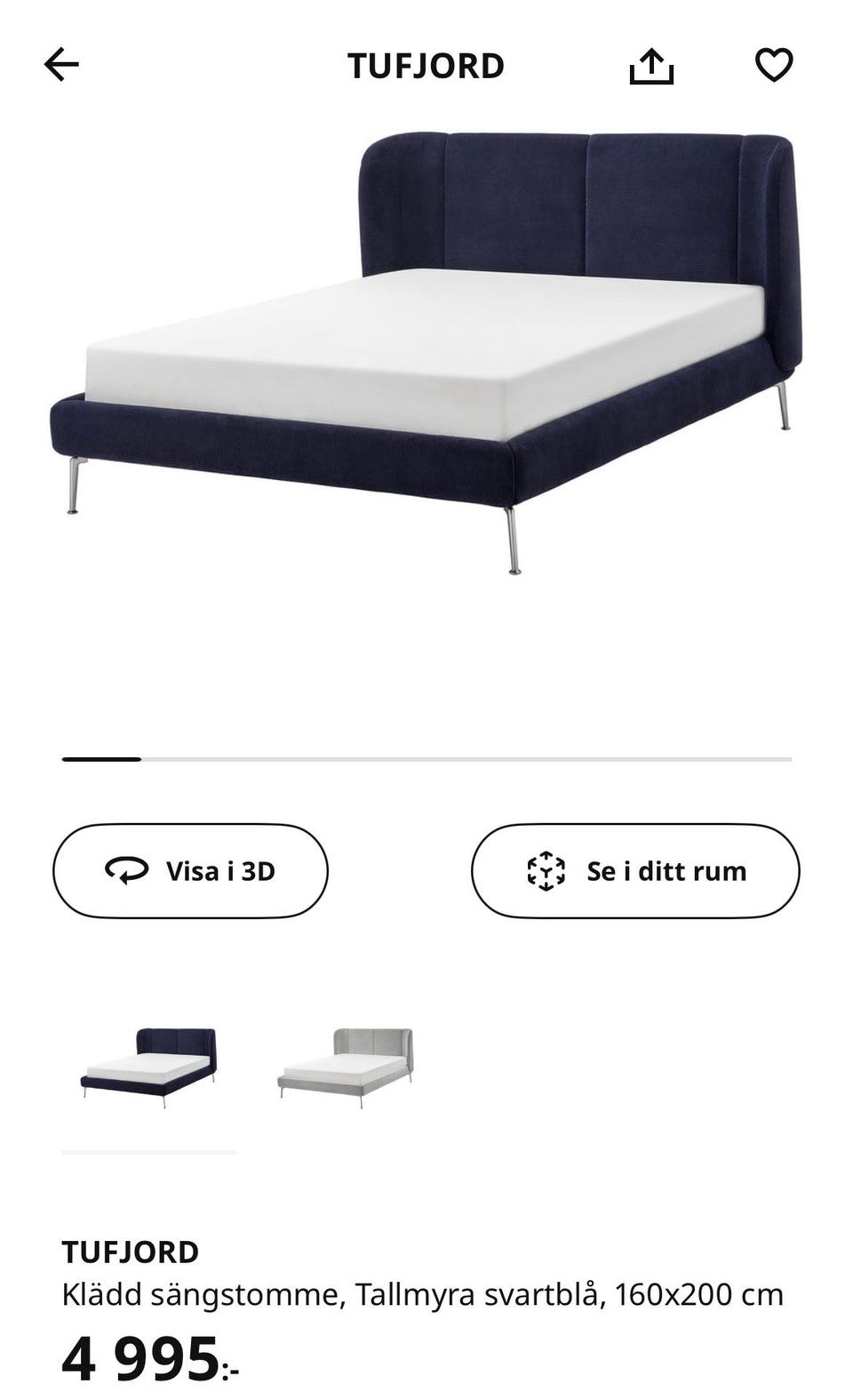Choose the grey bed variant
This screenshot has height=1400, width=853.
(x=346, y=1068)
